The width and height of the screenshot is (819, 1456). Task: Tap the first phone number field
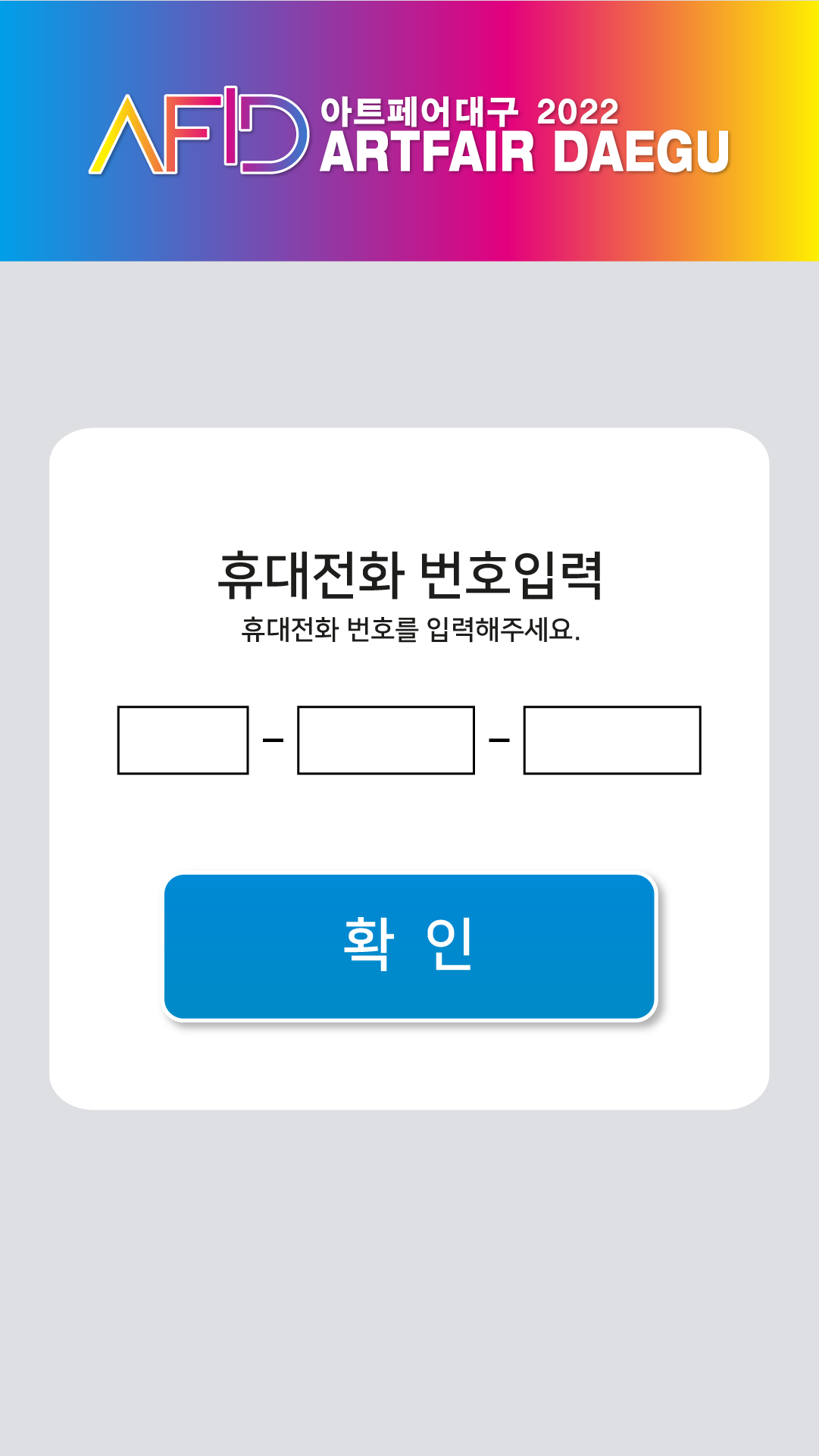183,741
